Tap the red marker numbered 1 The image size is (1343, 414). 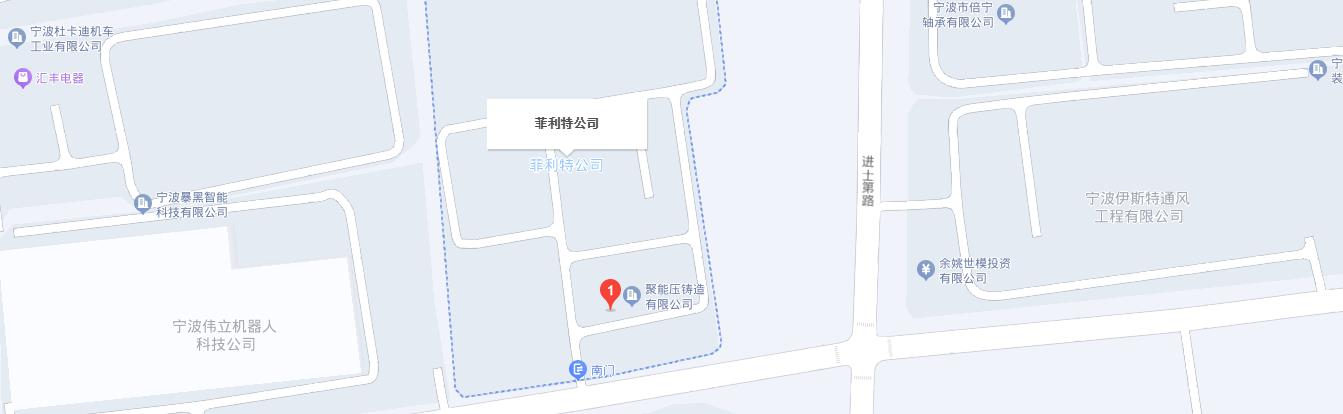pos(610,292)
